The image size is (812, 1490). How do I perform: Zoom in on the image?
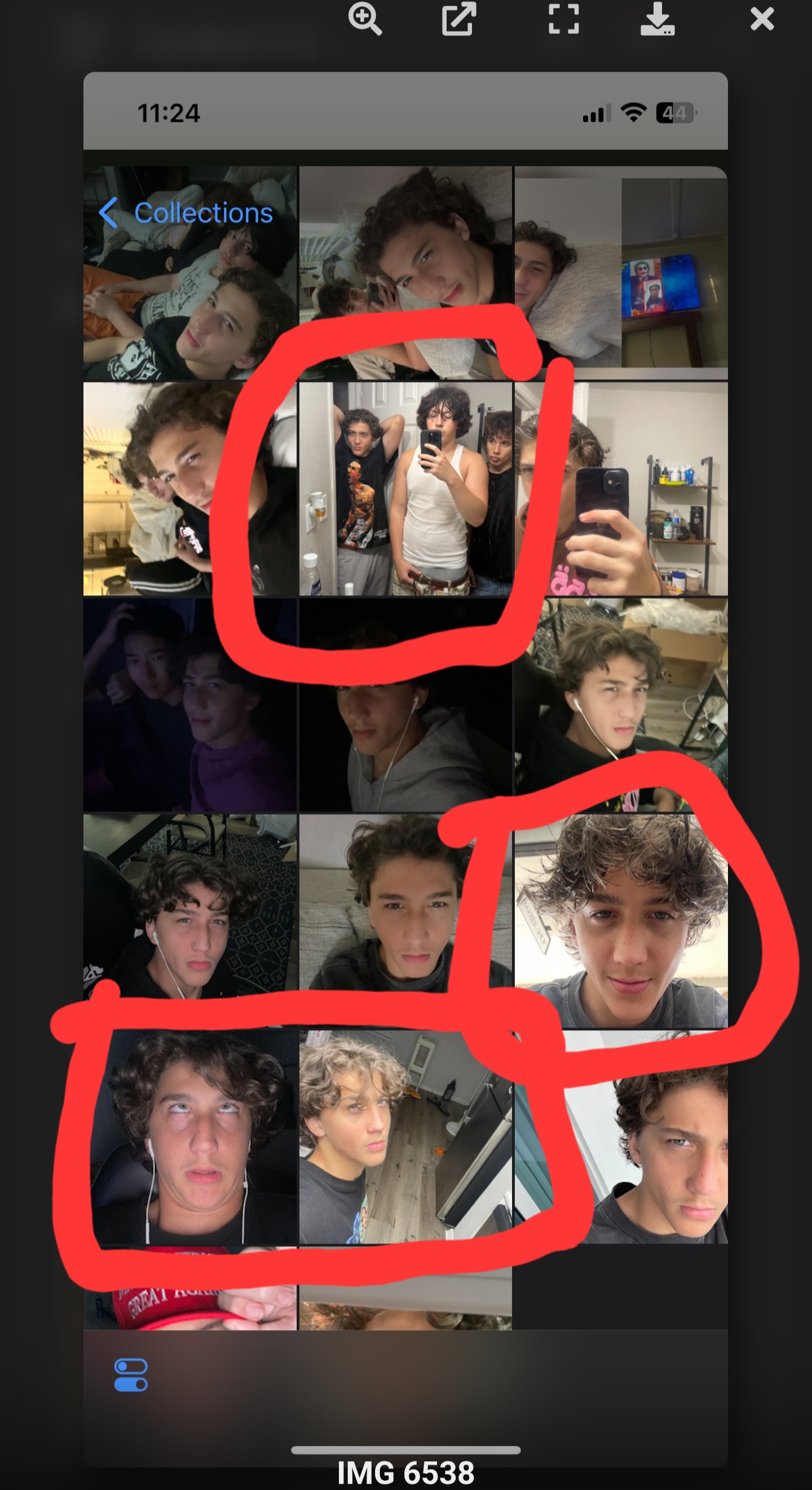click(x=365, y=19)
